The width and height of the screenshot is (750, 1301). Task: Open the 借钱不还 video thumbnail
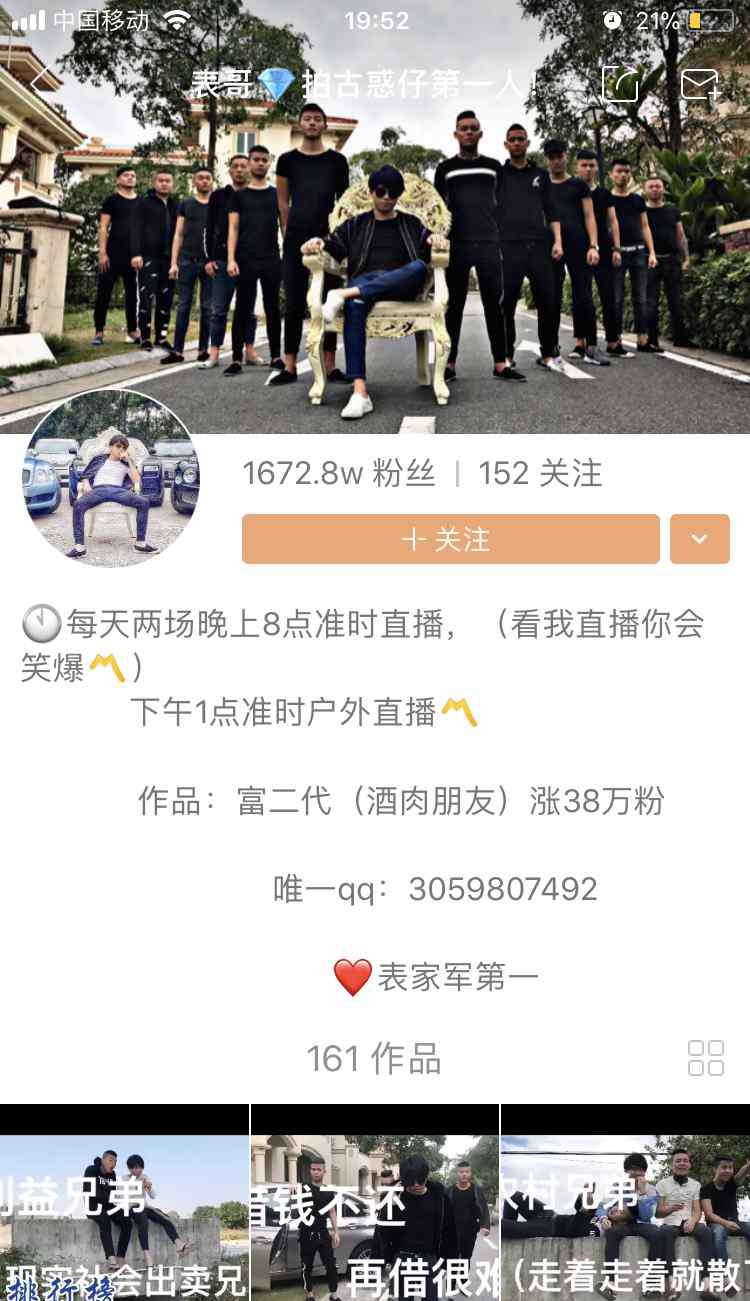[374, 1205]
